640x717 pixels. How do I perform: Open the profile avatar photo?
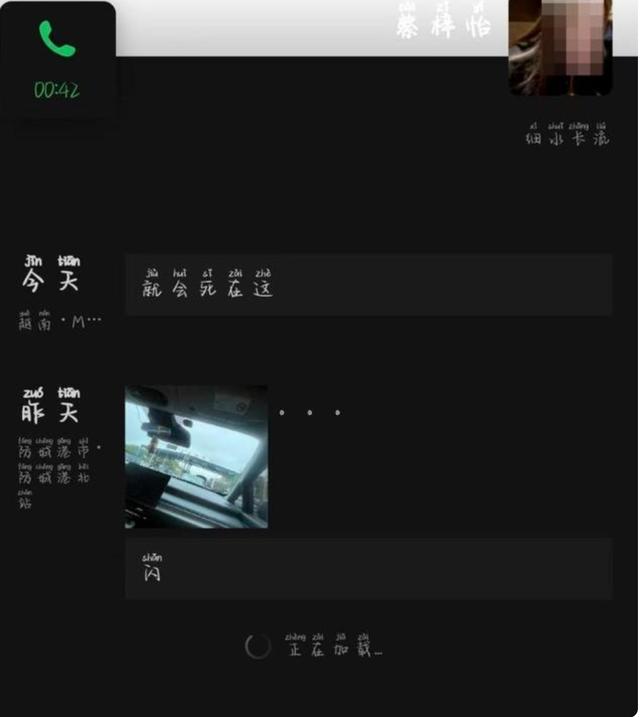559,46
